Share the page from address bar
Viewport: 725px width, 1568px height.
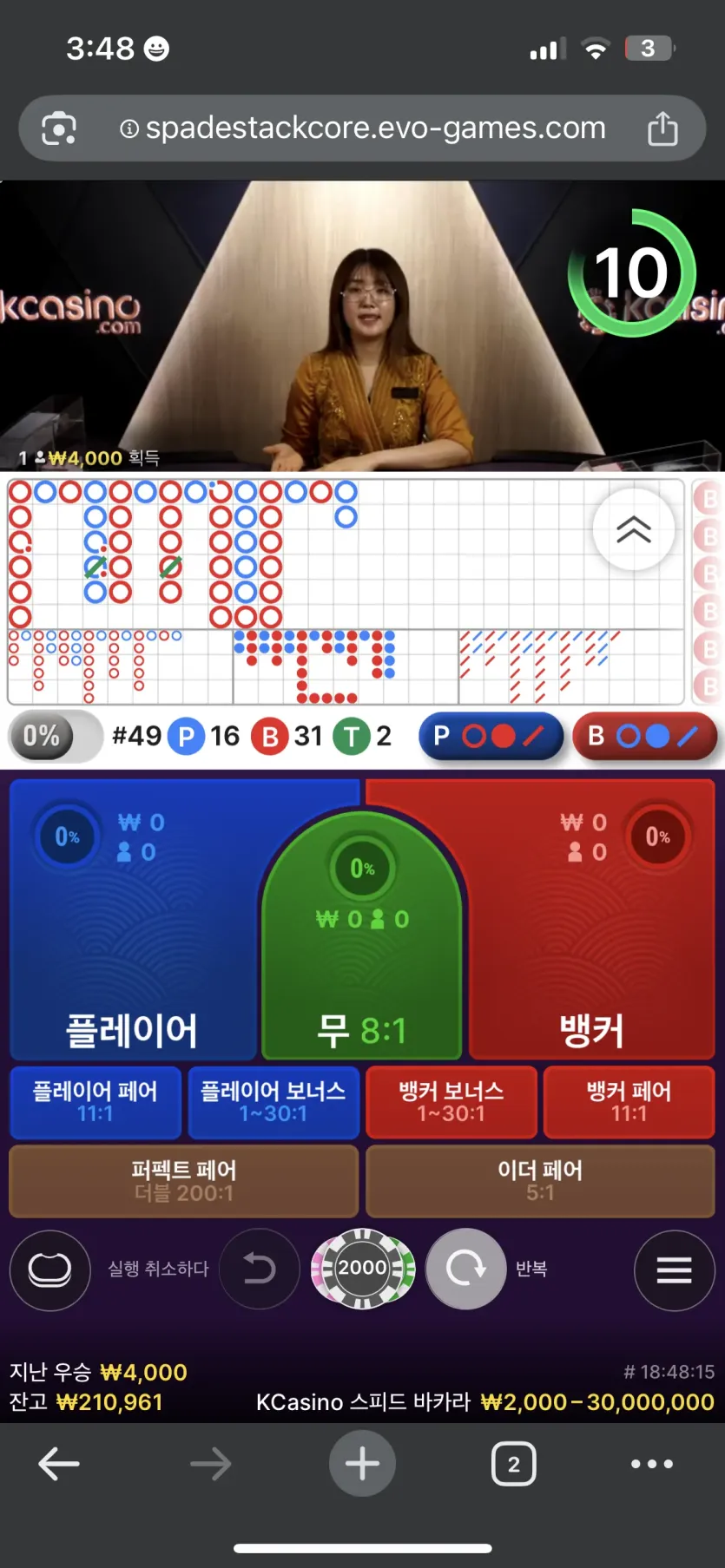pos(662,128)
